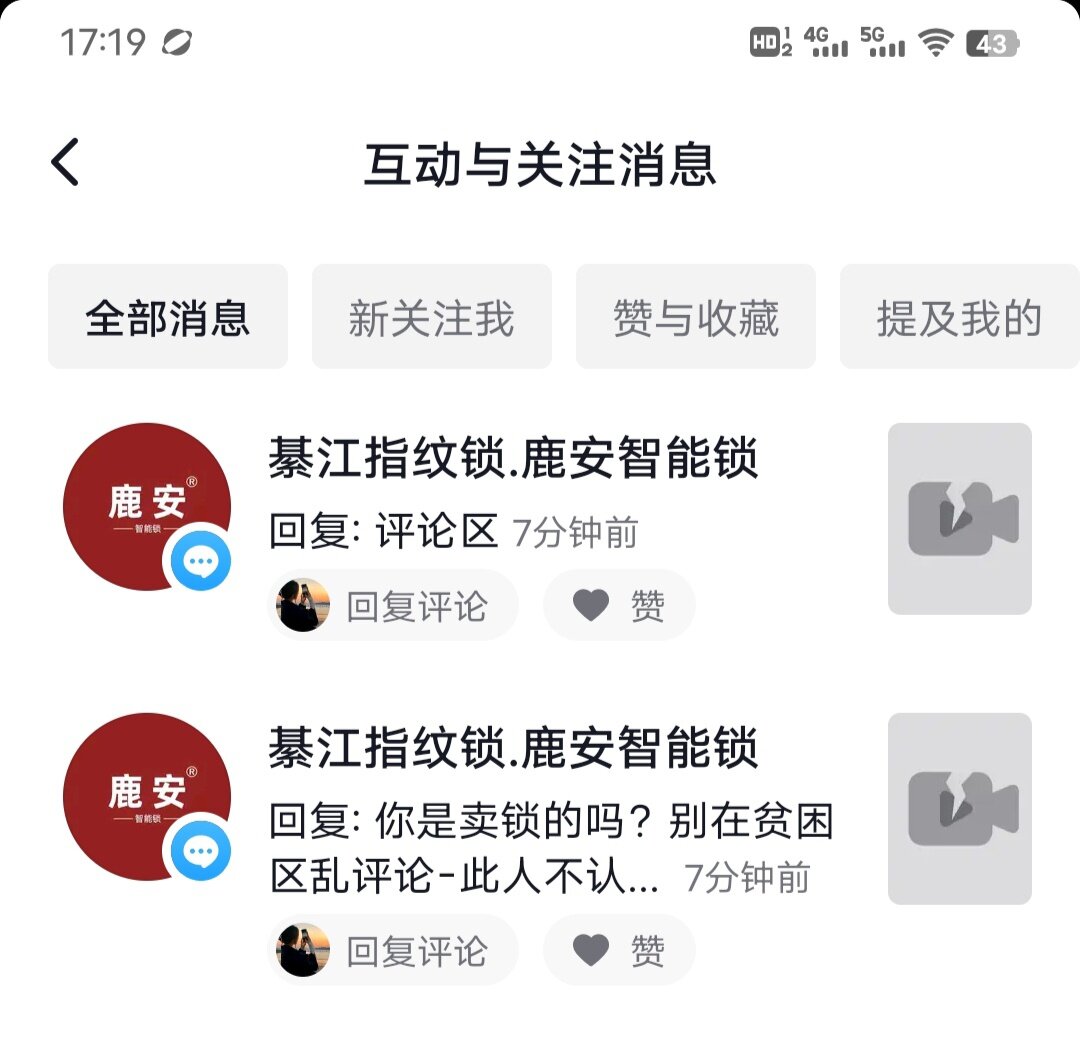The image size is (1080, 1040).
Task: Switch to the 新关注我 tab
Action: point(431,317)
